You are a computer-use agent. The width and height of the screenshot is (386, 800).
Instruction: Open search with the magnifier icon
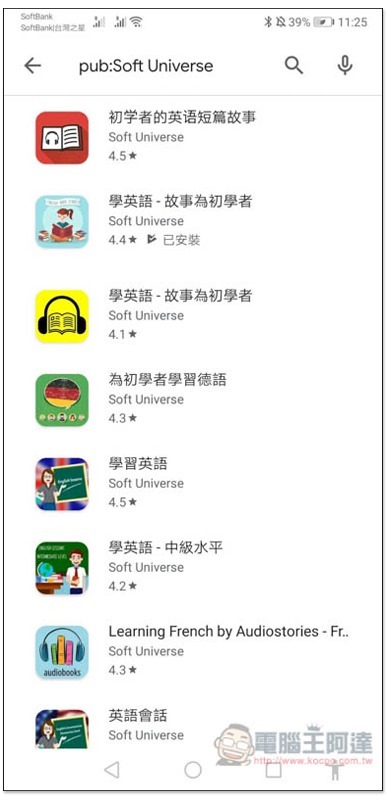point(294,65)
